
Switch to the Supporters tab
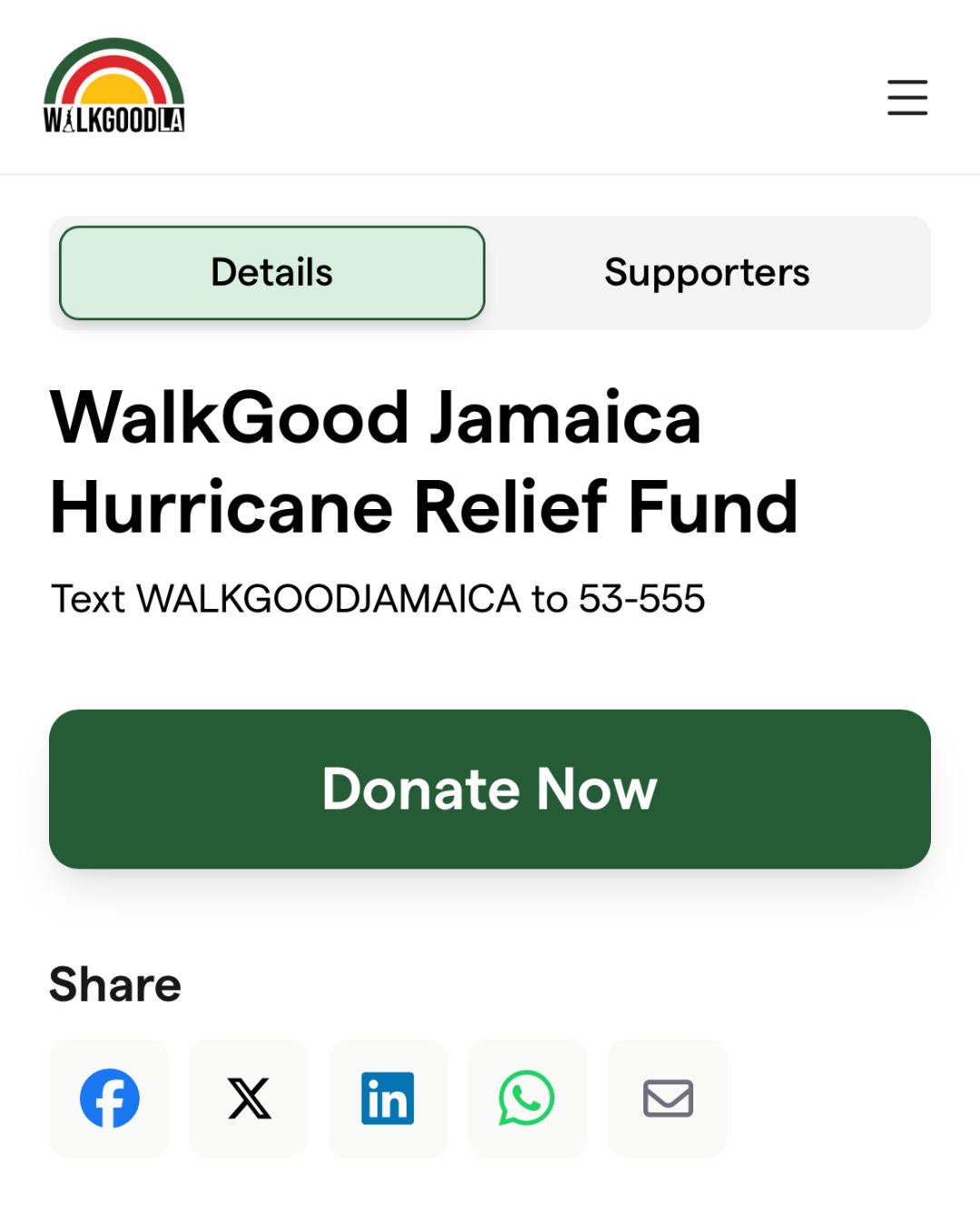pyautogui.click(x=707, y=273)
